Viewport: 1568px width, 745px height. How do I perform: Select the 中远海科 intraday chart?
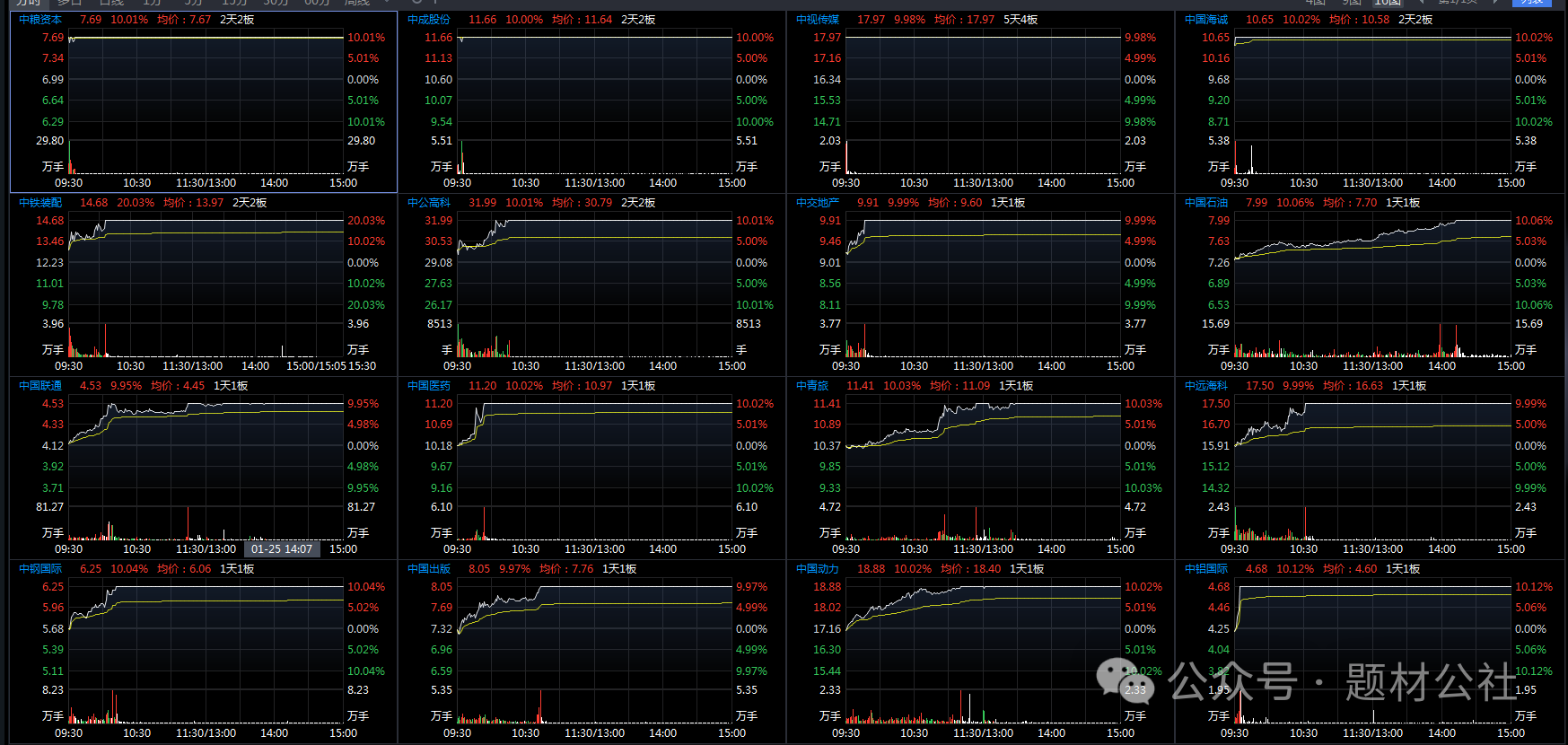[1372, 466]
